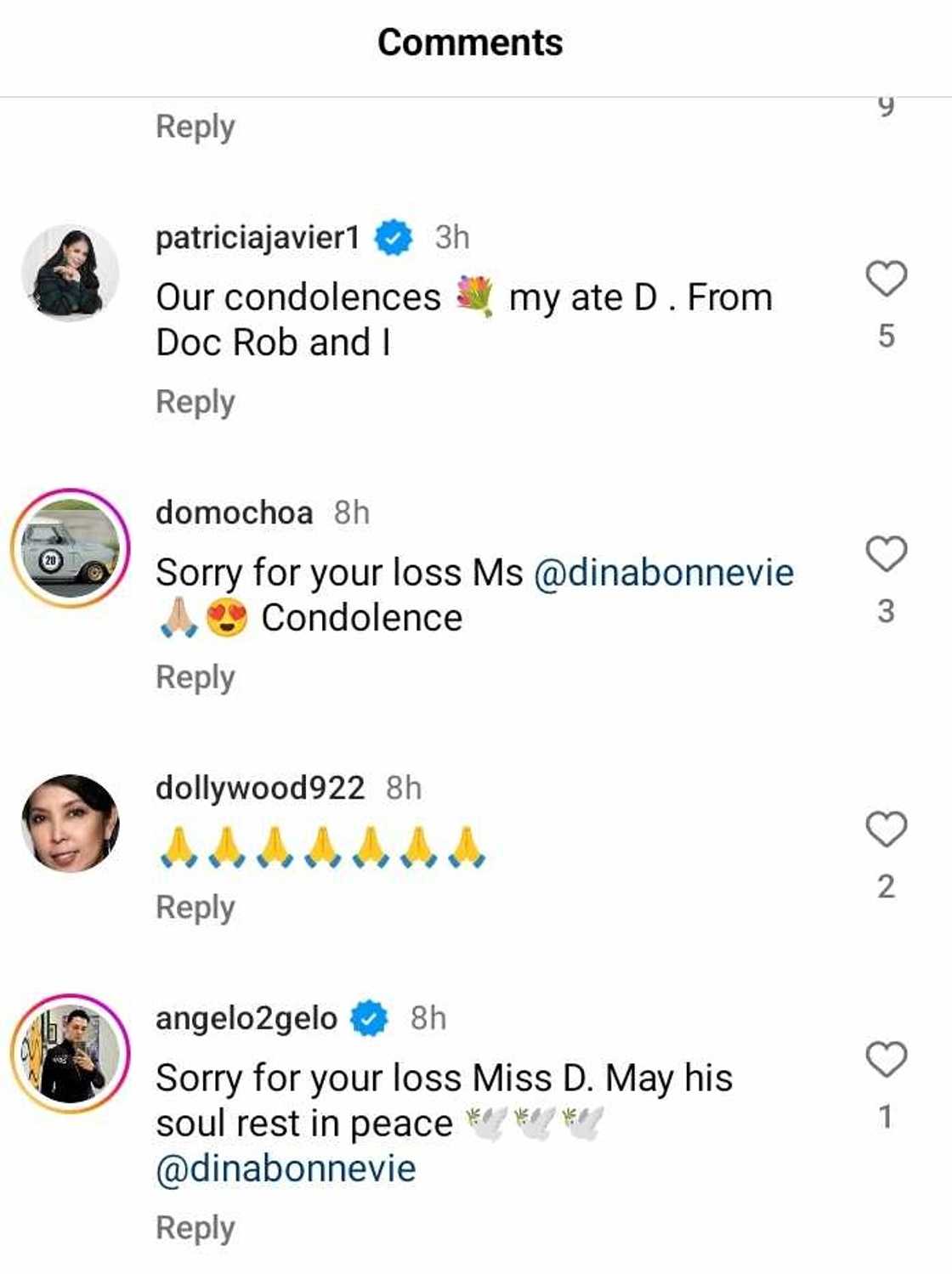Viewport: 952px width, 1274px height.
Task: View angelo2gelo's story from avatar
Action: (70, 1053)
